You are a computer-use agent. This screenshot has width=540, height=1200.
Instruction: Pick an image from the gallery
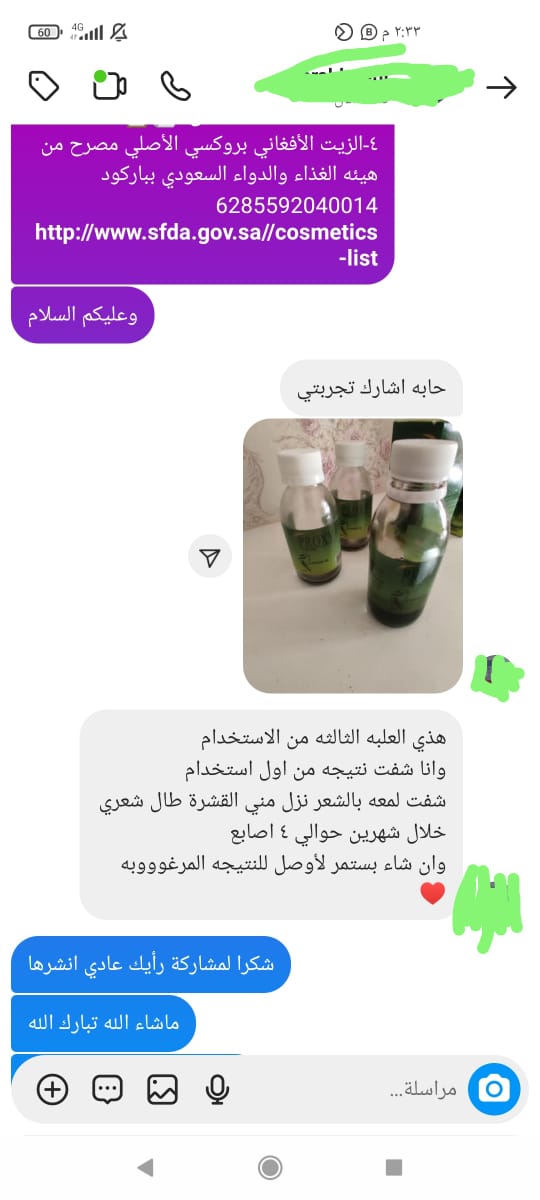(x=162, y=1089)
